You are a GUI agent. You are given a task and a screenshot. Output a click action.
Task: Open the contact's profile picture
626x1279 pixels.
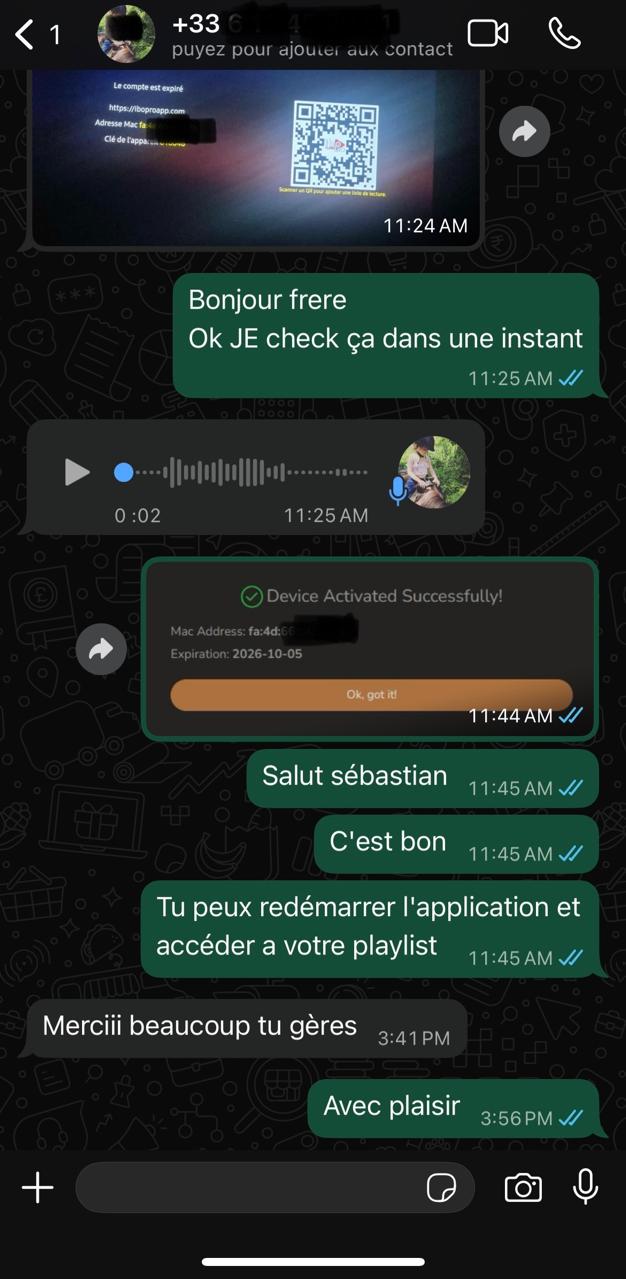126,34
